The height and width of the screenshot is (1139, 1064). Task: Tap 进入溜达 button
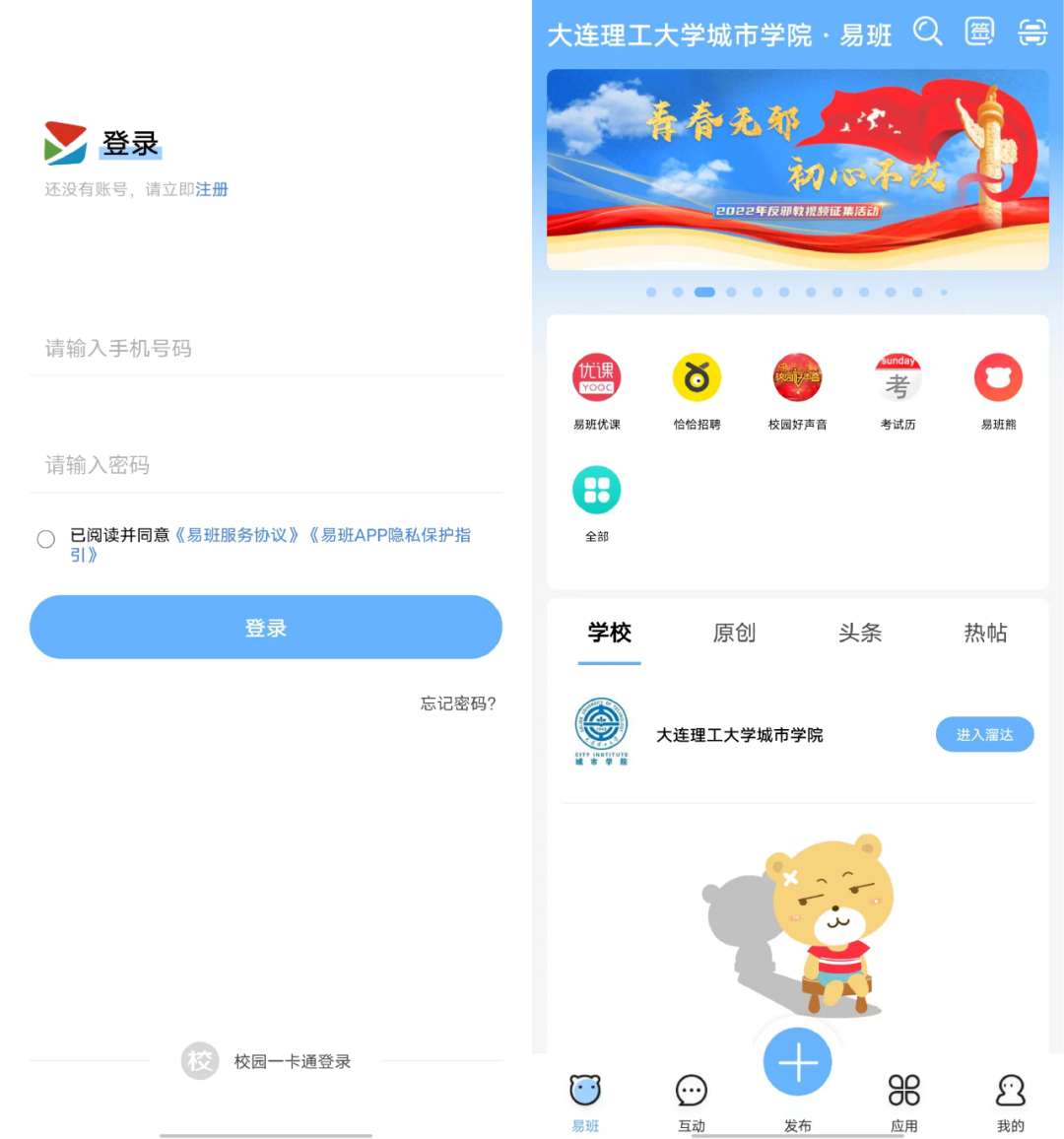coord(984,735)
